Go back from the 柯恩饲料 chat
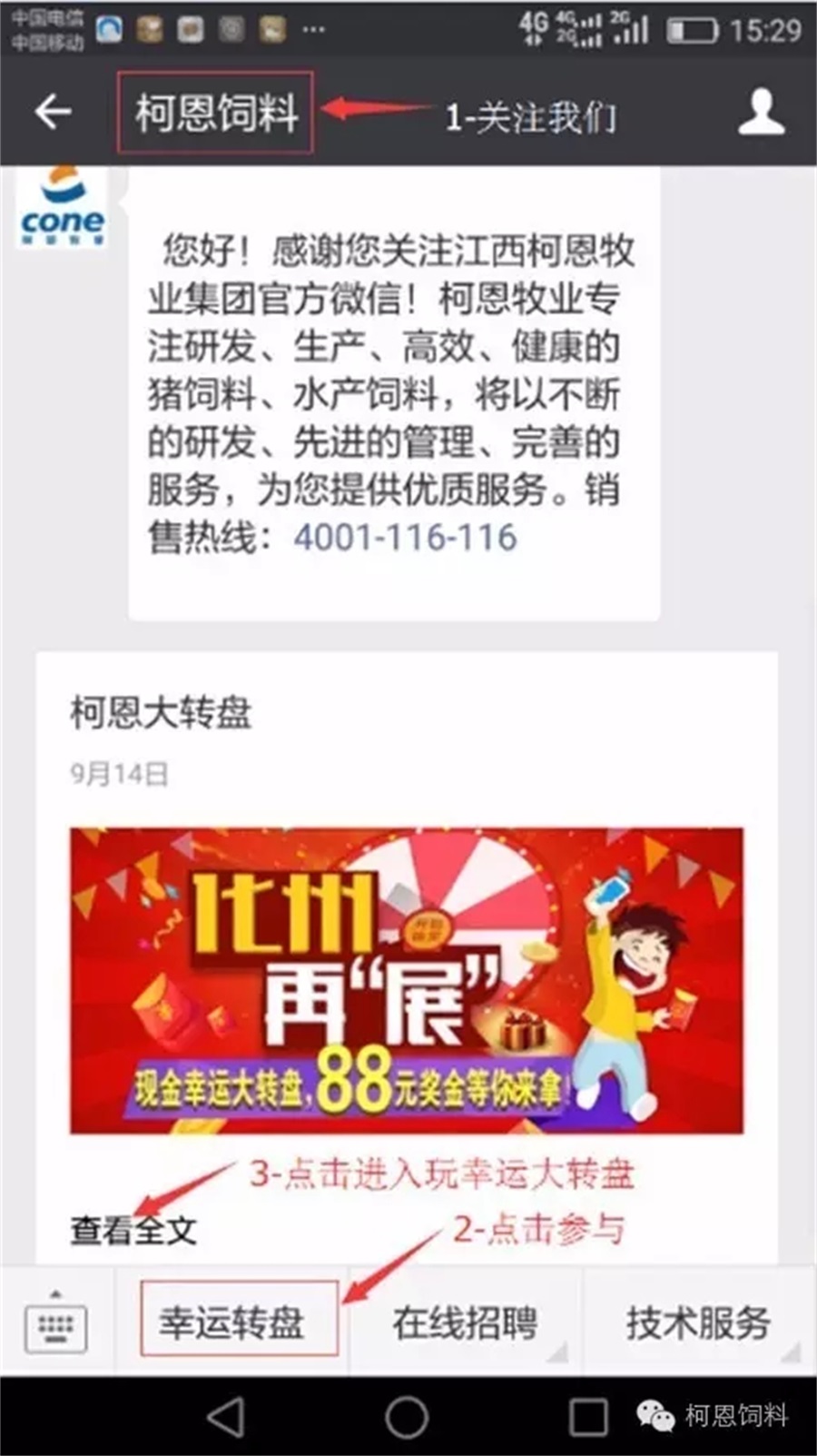 53,113
